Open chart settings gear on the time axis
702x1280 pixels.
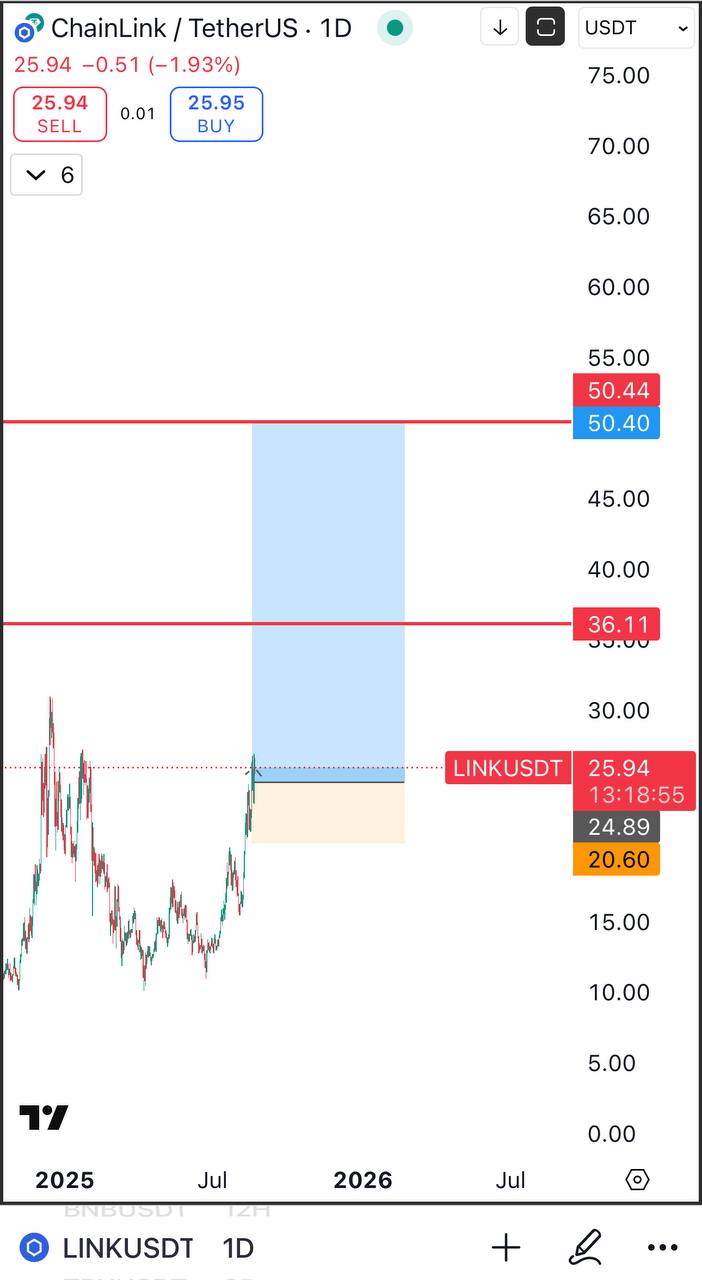point(637,1180)
